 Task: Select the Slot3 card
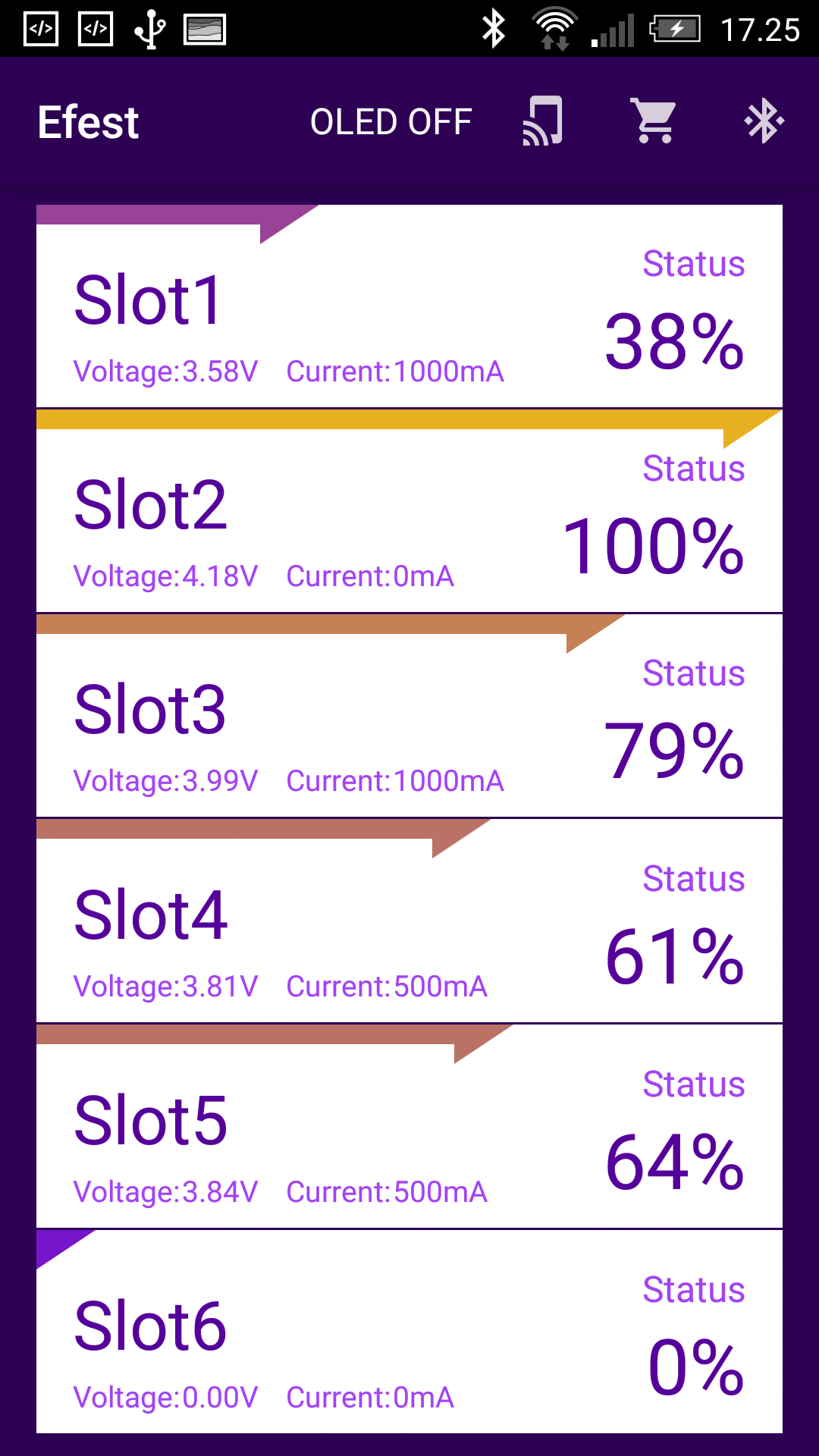click(409, 715)
